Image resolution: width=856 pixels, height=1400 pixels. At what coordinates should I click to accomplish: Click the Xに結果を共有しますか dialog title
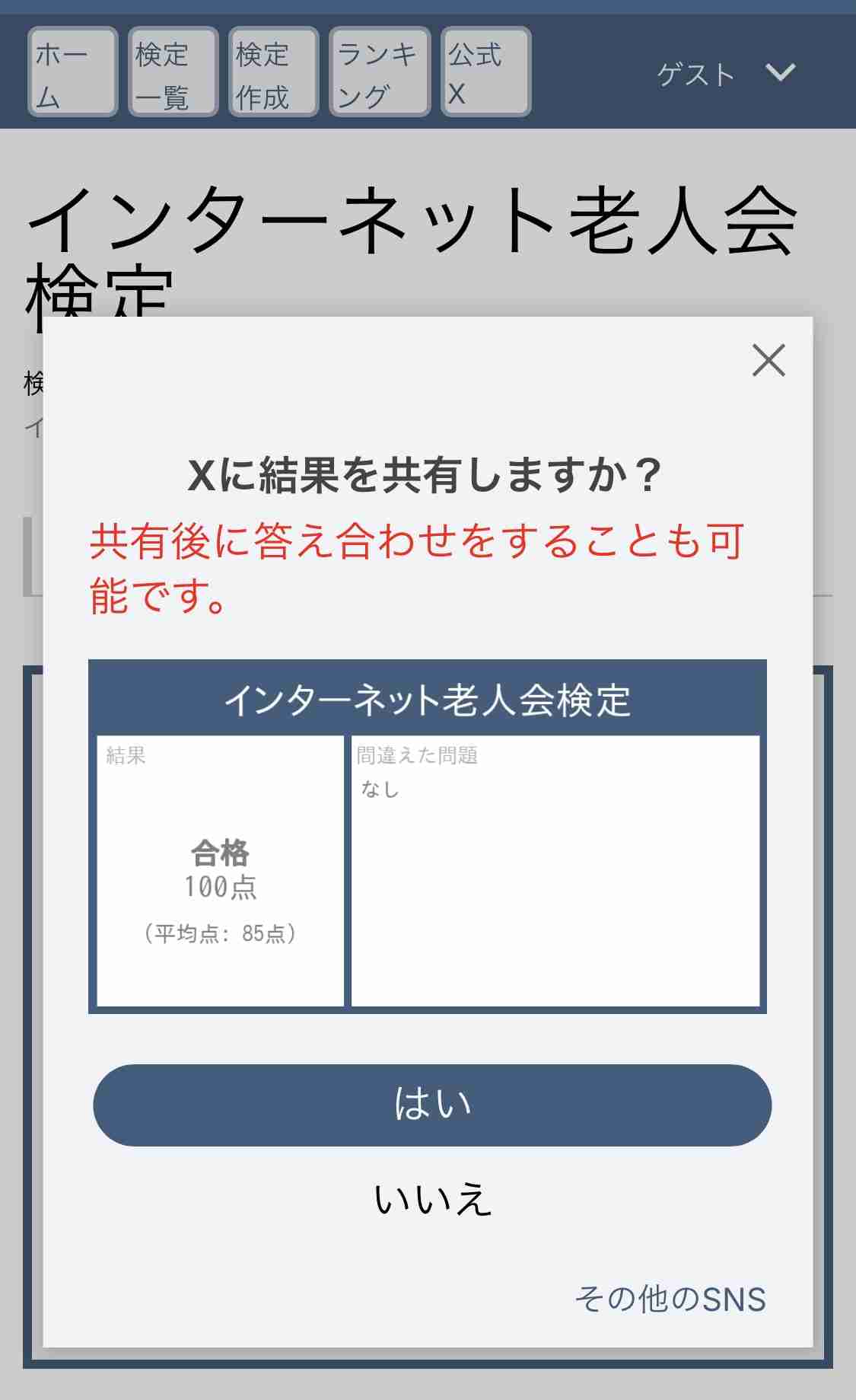coord(428,473)
